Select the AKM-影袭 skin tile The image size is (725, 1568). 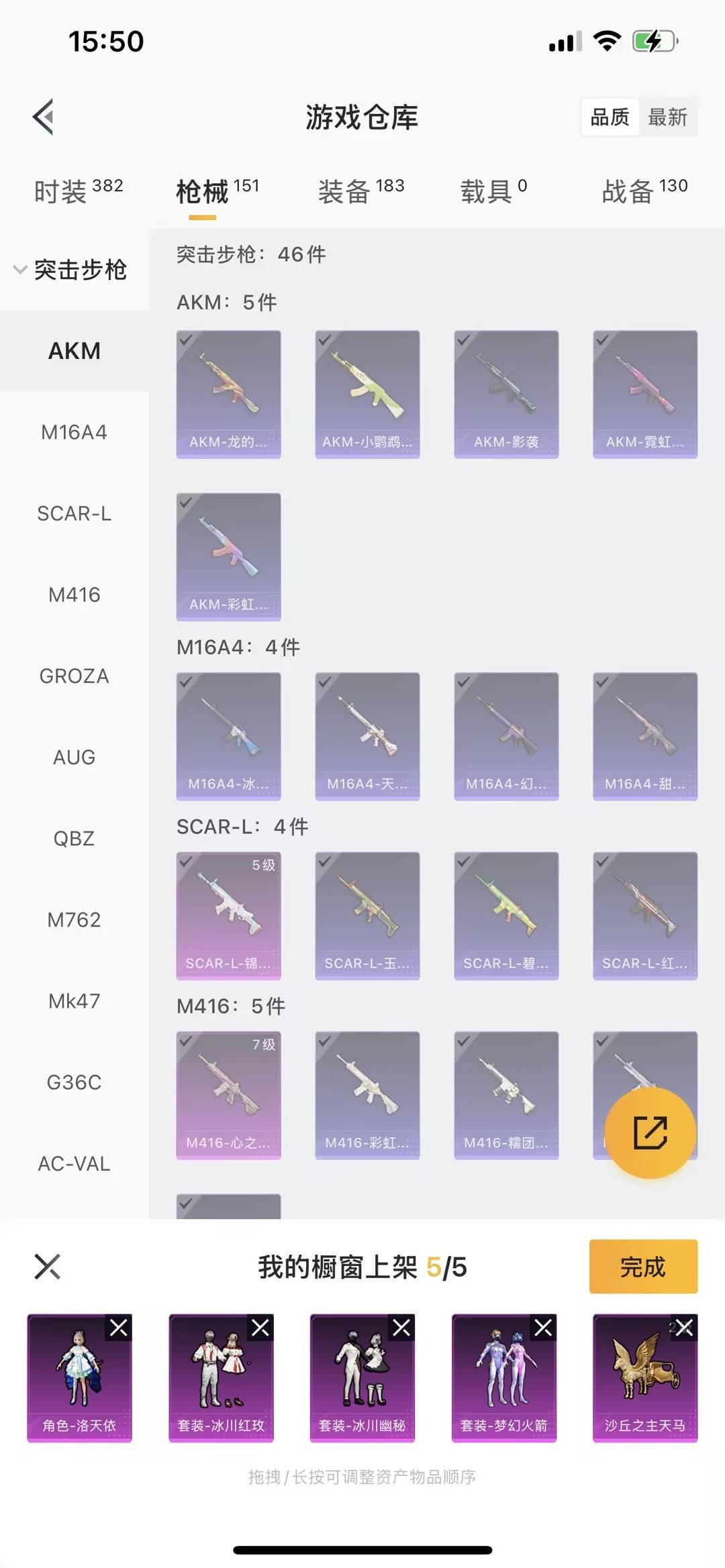coord(506,394)
